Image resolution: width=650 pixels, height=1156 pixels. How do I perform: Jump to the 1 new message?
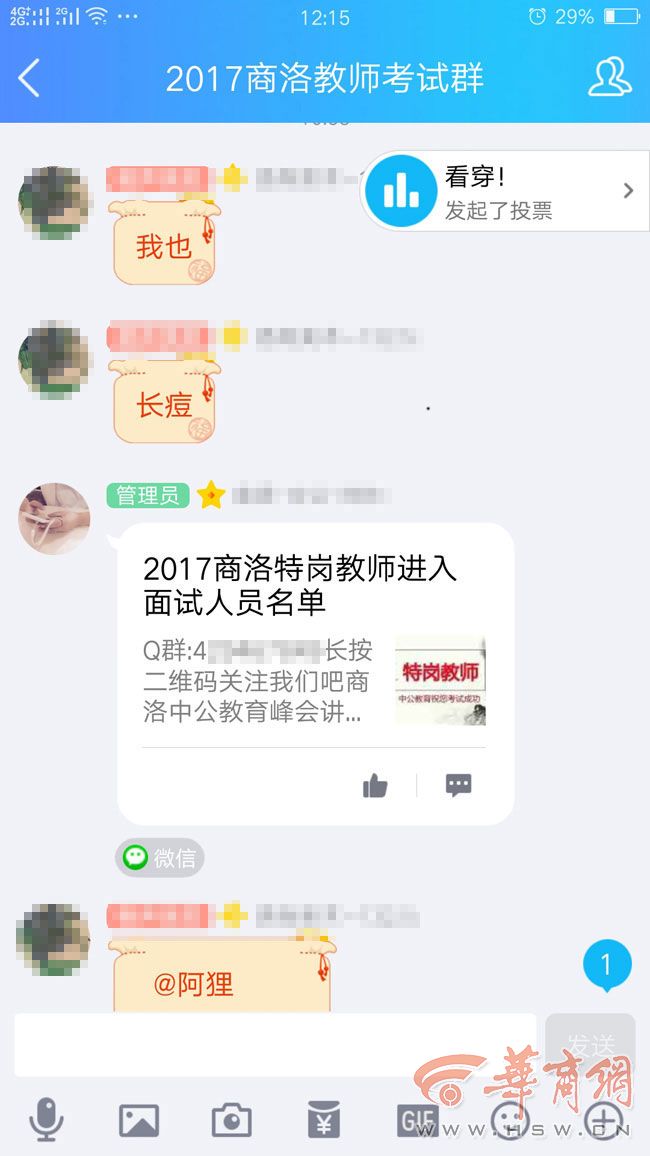606,965
